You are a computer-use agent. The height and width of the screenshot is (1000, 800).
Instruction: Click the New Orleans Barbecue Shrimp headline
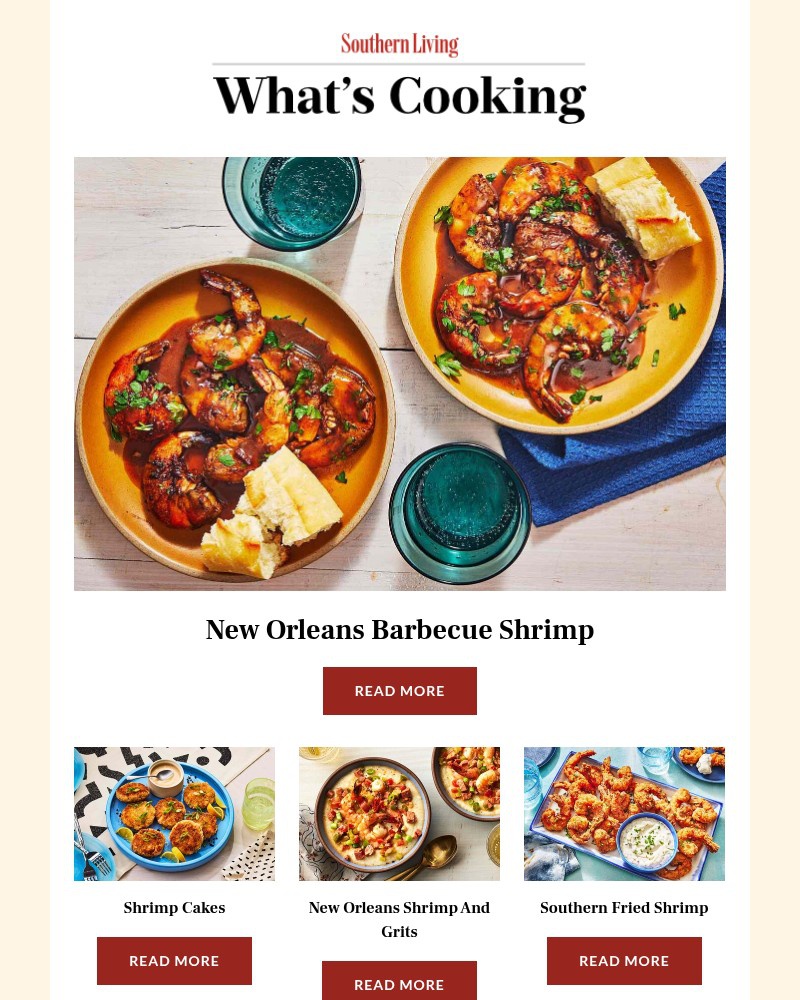click(400, 630)
